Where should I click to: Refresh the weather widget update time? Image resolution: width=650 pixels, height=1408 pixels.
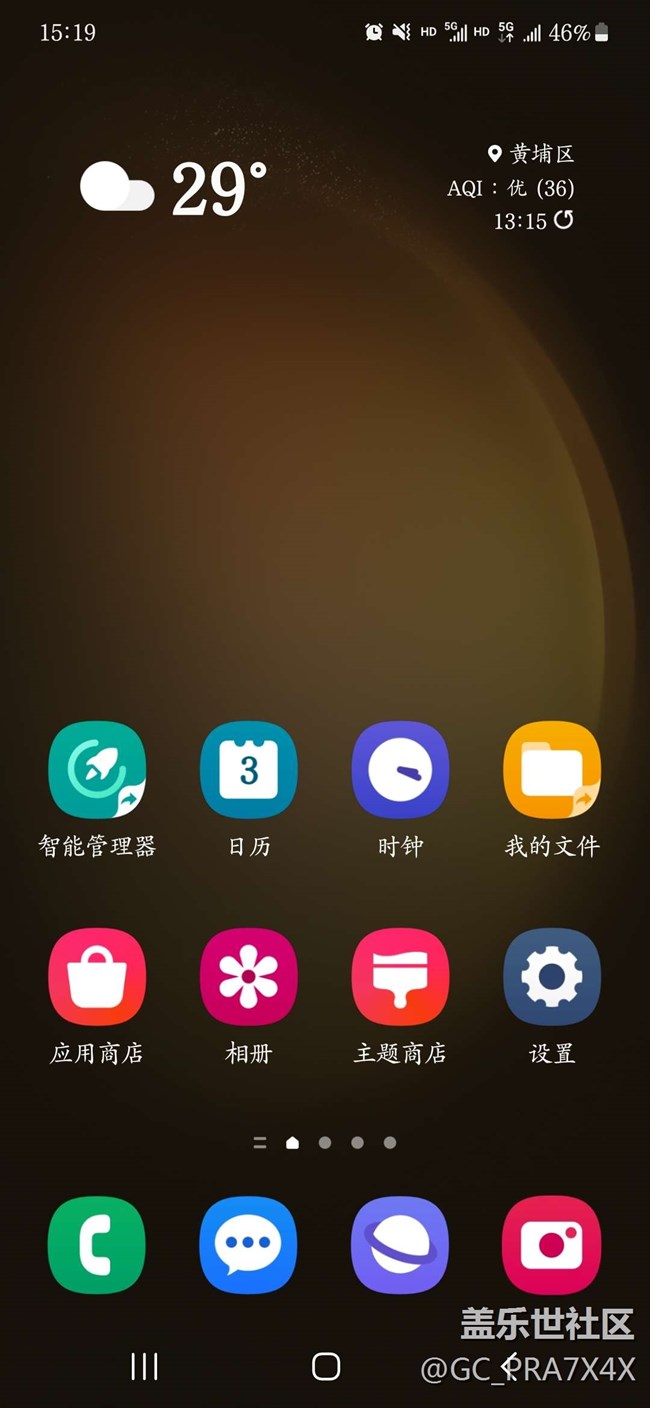[x=564, y=220]
